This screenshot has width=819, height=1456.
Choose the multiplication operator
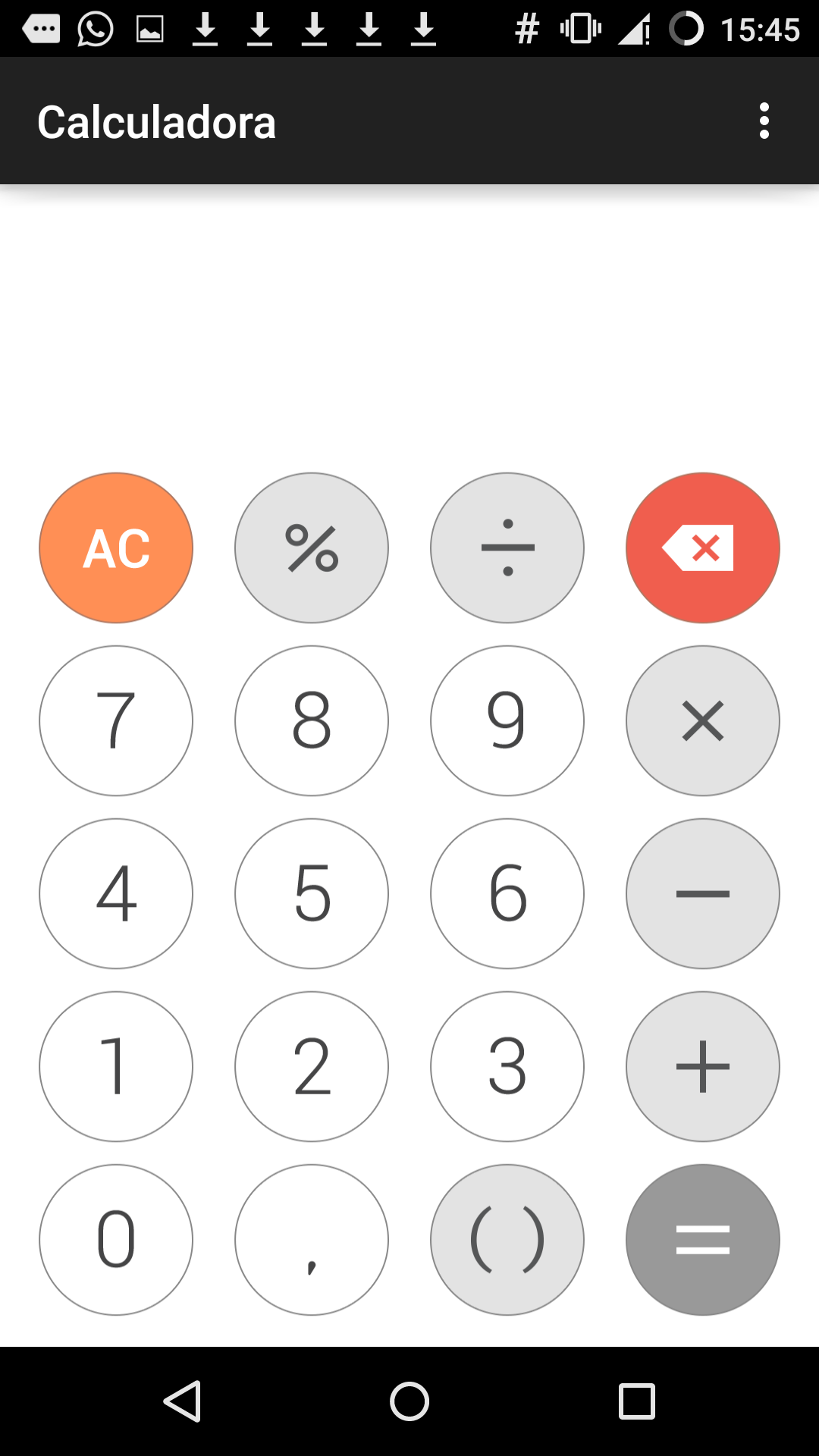[703, 721]
